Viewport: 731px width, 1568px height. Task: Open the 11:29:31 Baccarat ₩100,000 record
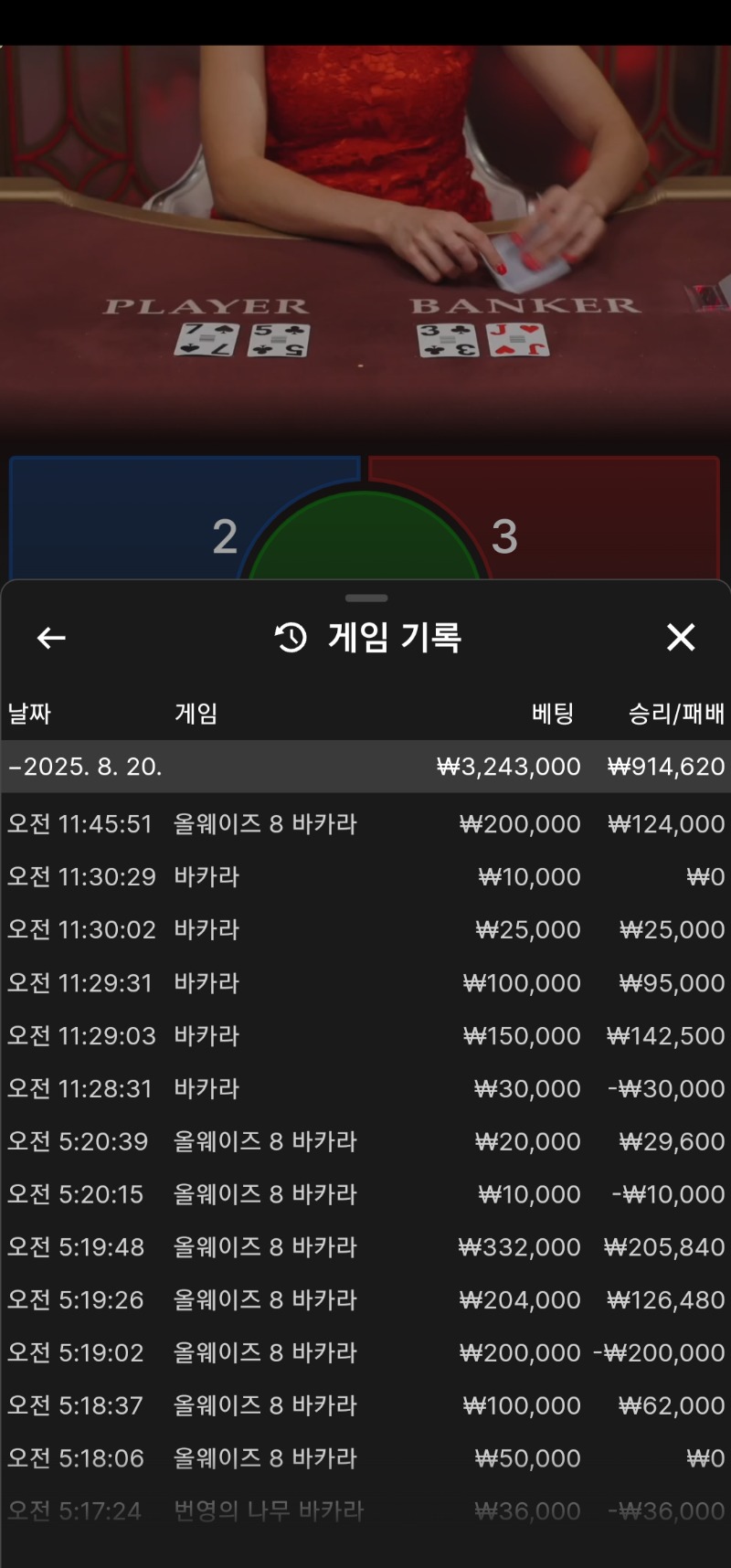point(365,982)
